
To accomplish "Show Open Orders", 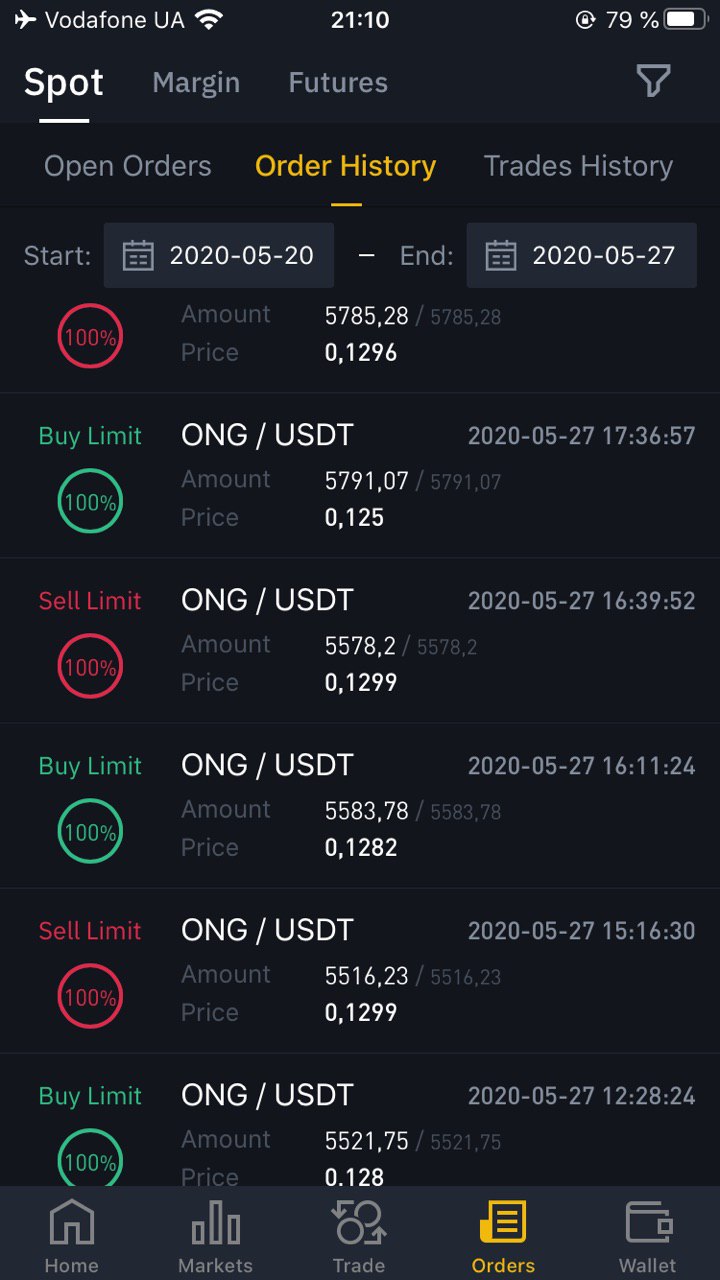I will tap(128, 166).
